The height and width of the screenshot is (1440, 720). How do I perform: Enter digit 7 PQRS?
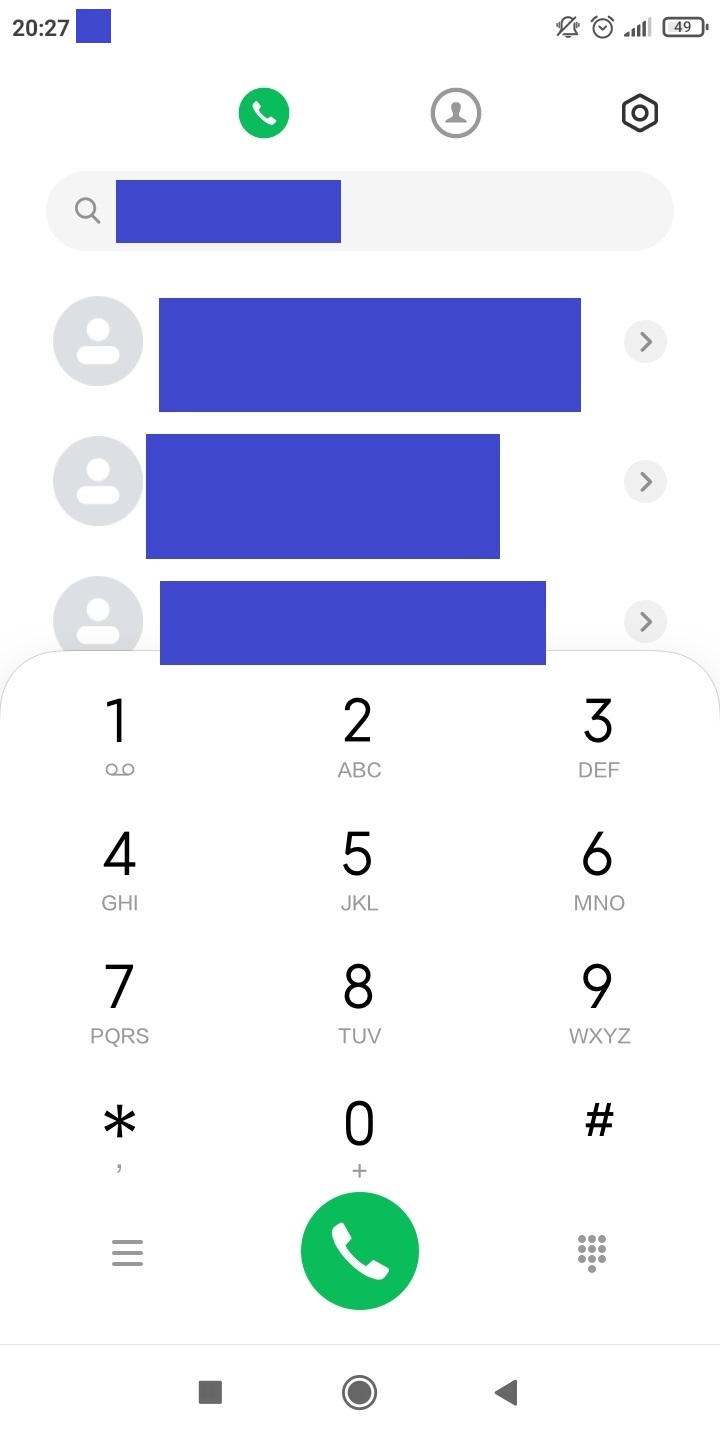(119, 1002)
